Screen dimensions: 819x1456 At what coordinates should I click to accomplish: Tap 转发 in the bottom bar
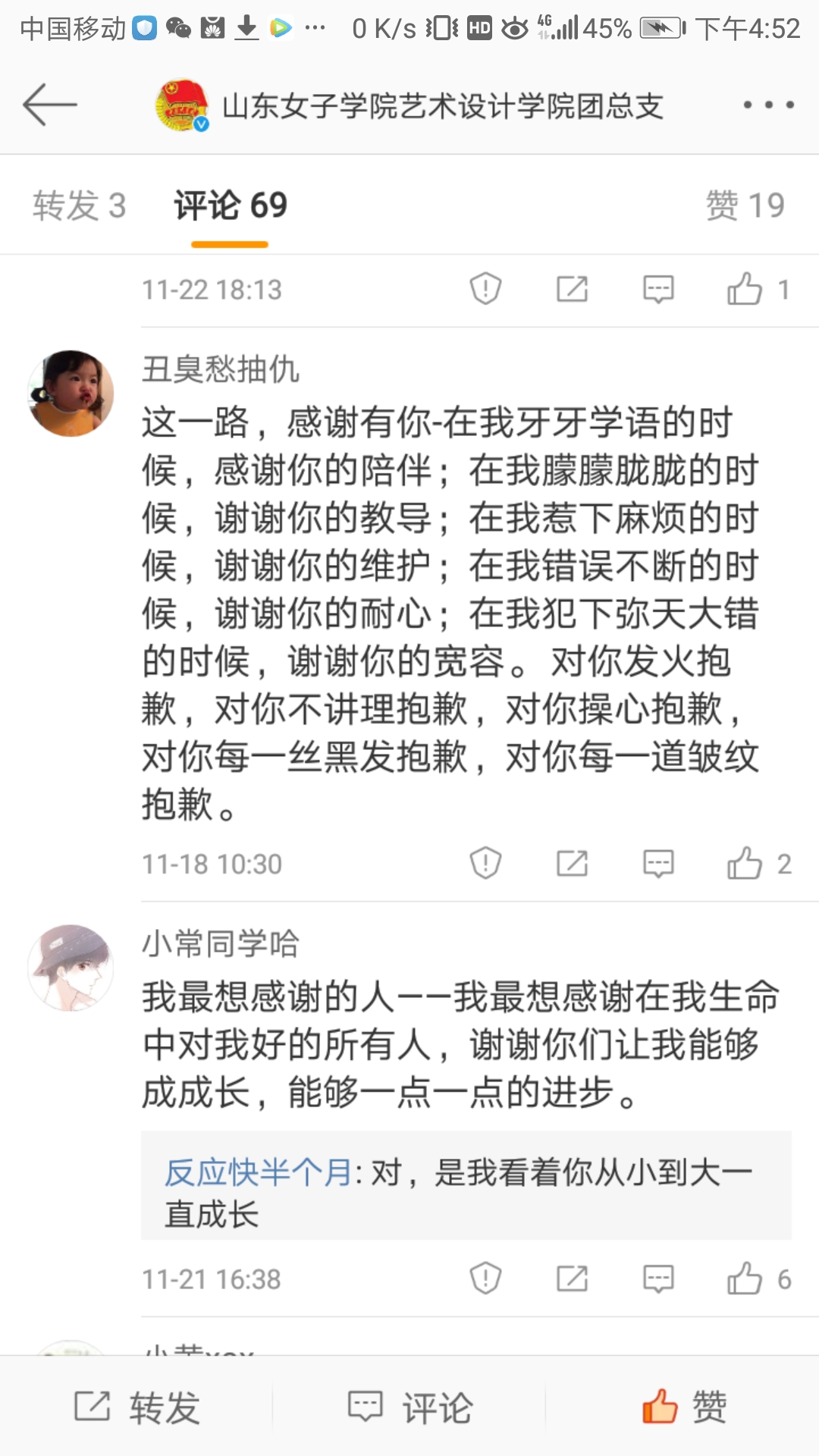[x=137, y=1407]
